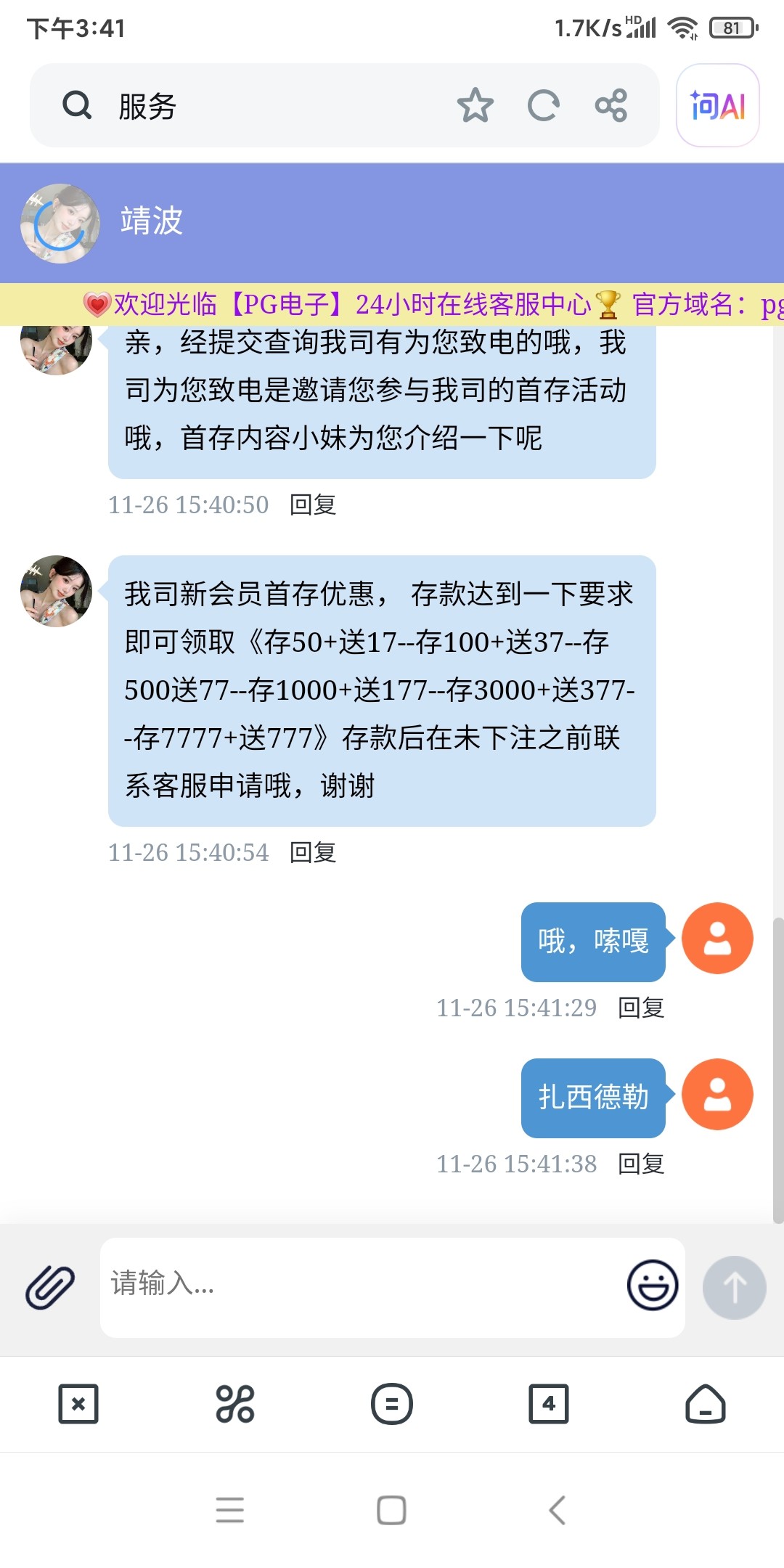784x1568 pixels.
Task: Reload the page with the refresh icon
Action: 543,106
